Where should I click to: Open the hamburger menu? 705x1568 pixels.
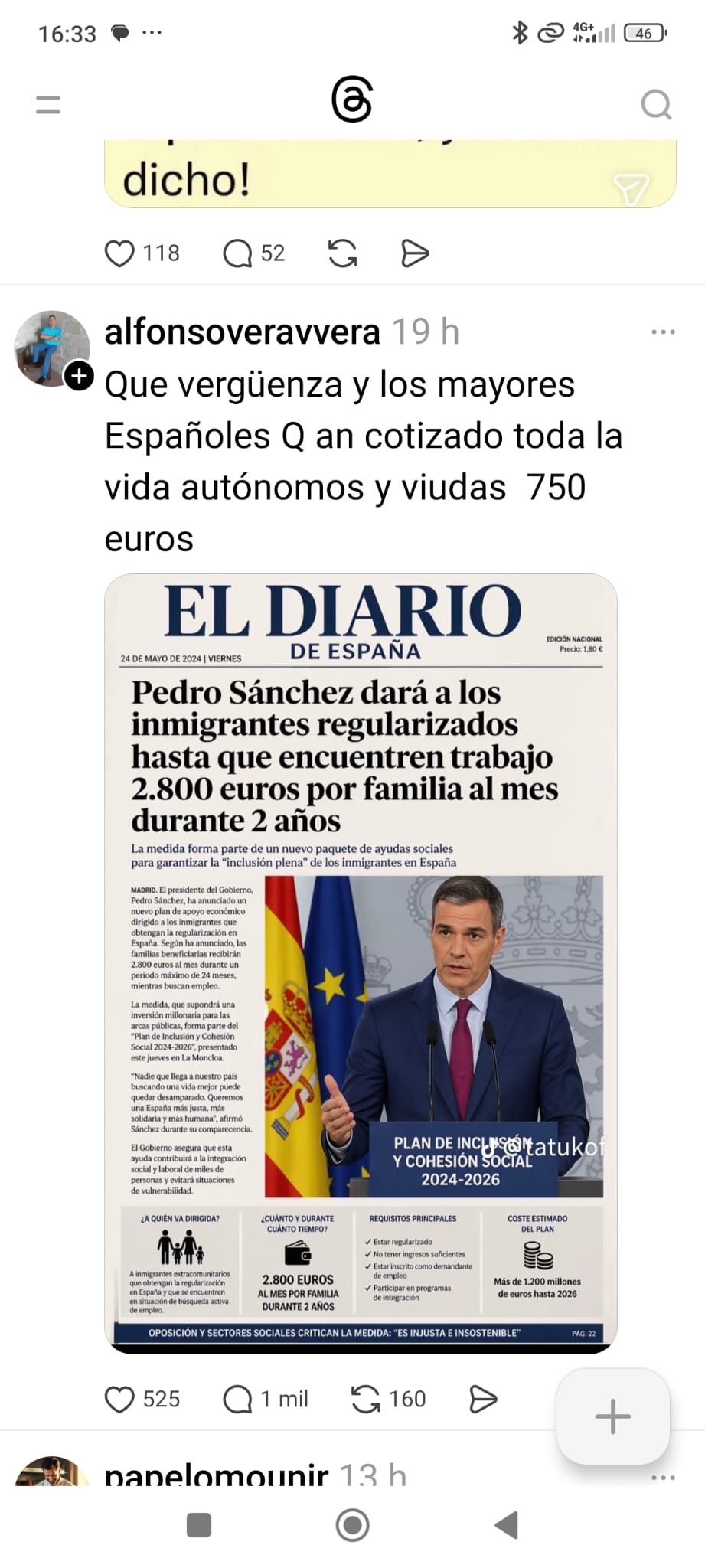[x=47, y=105]
